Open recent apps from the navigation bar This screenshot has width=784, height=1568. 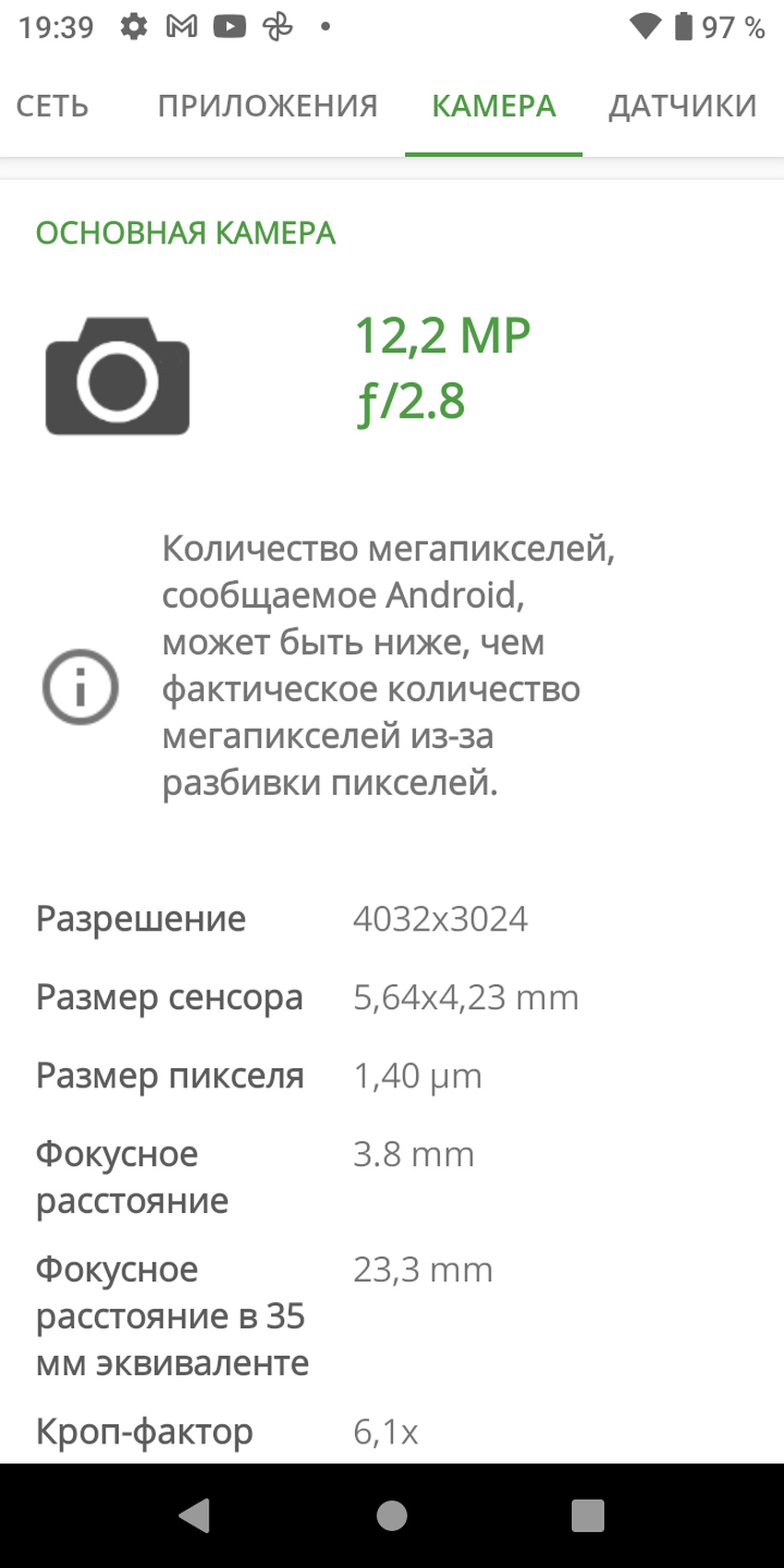(588, 1515)
